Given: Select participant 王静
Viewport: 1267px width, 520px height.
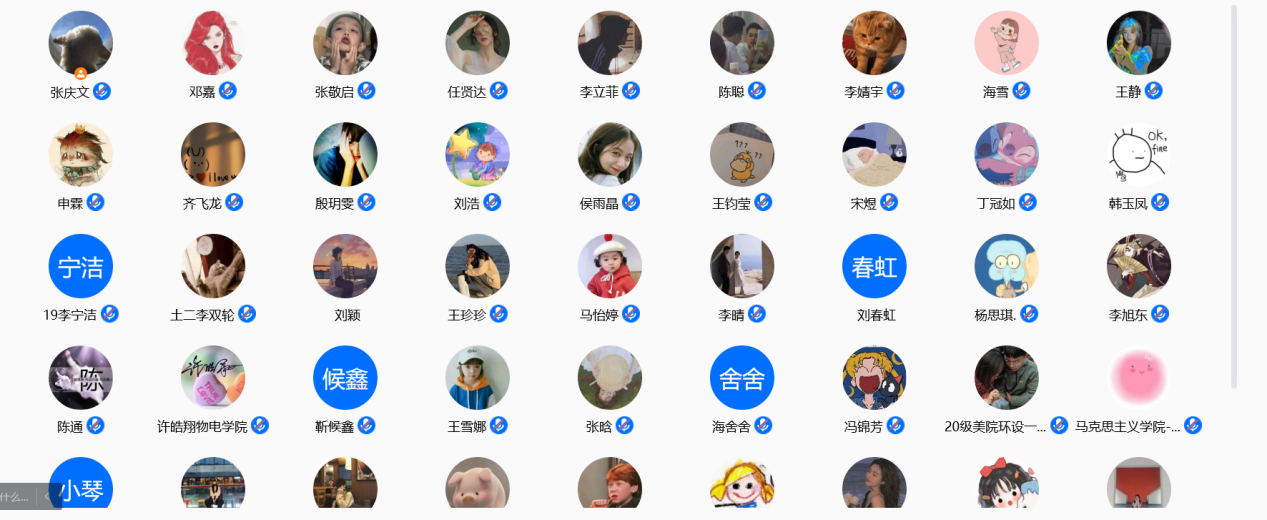Looking at the screenshot, I should 1138,43.
